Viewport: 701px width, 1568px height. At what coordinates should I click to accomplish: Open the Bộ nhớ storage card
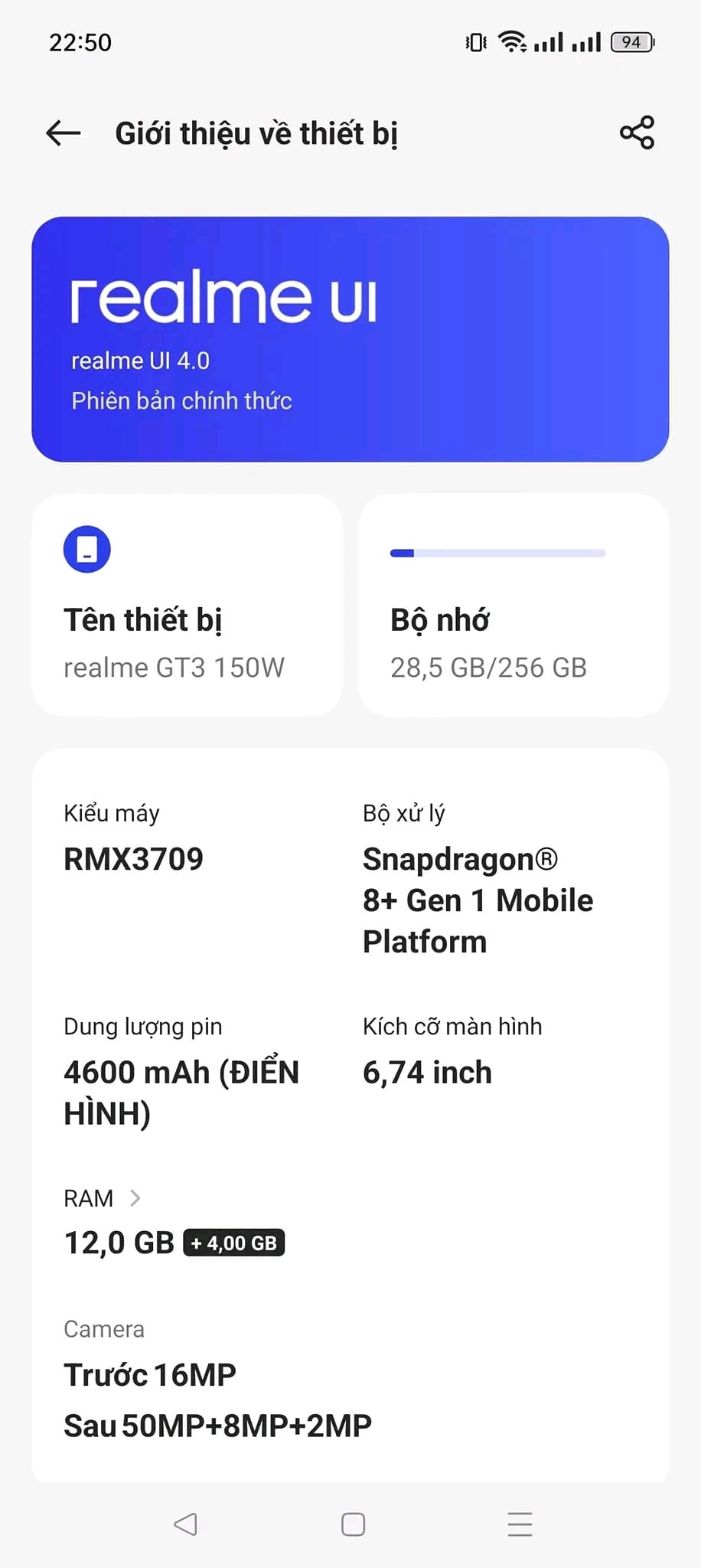[514, 605]
